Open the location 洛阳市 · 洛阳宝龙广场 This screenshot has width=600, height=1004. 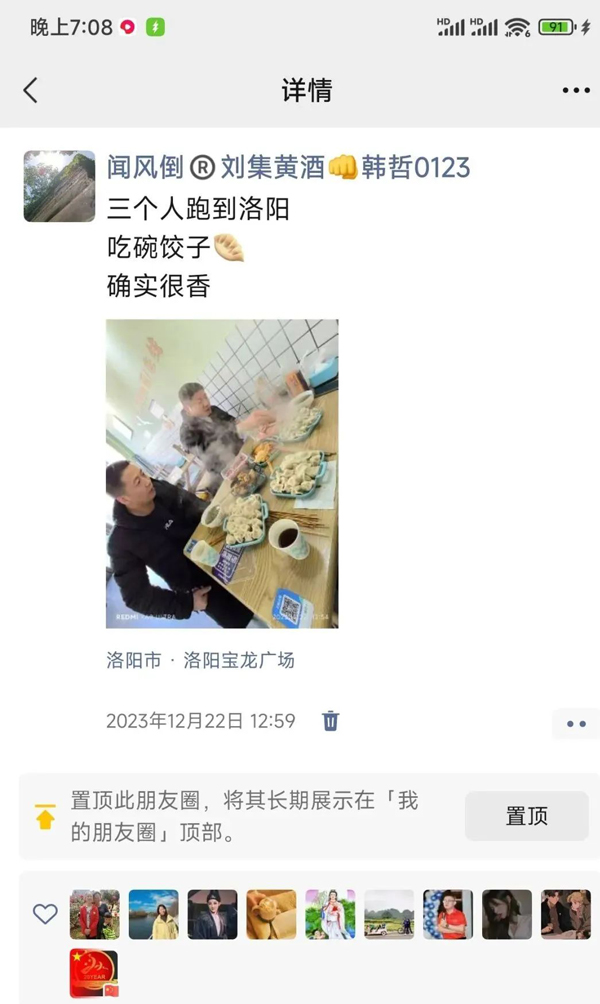click(x=200, y=660)
